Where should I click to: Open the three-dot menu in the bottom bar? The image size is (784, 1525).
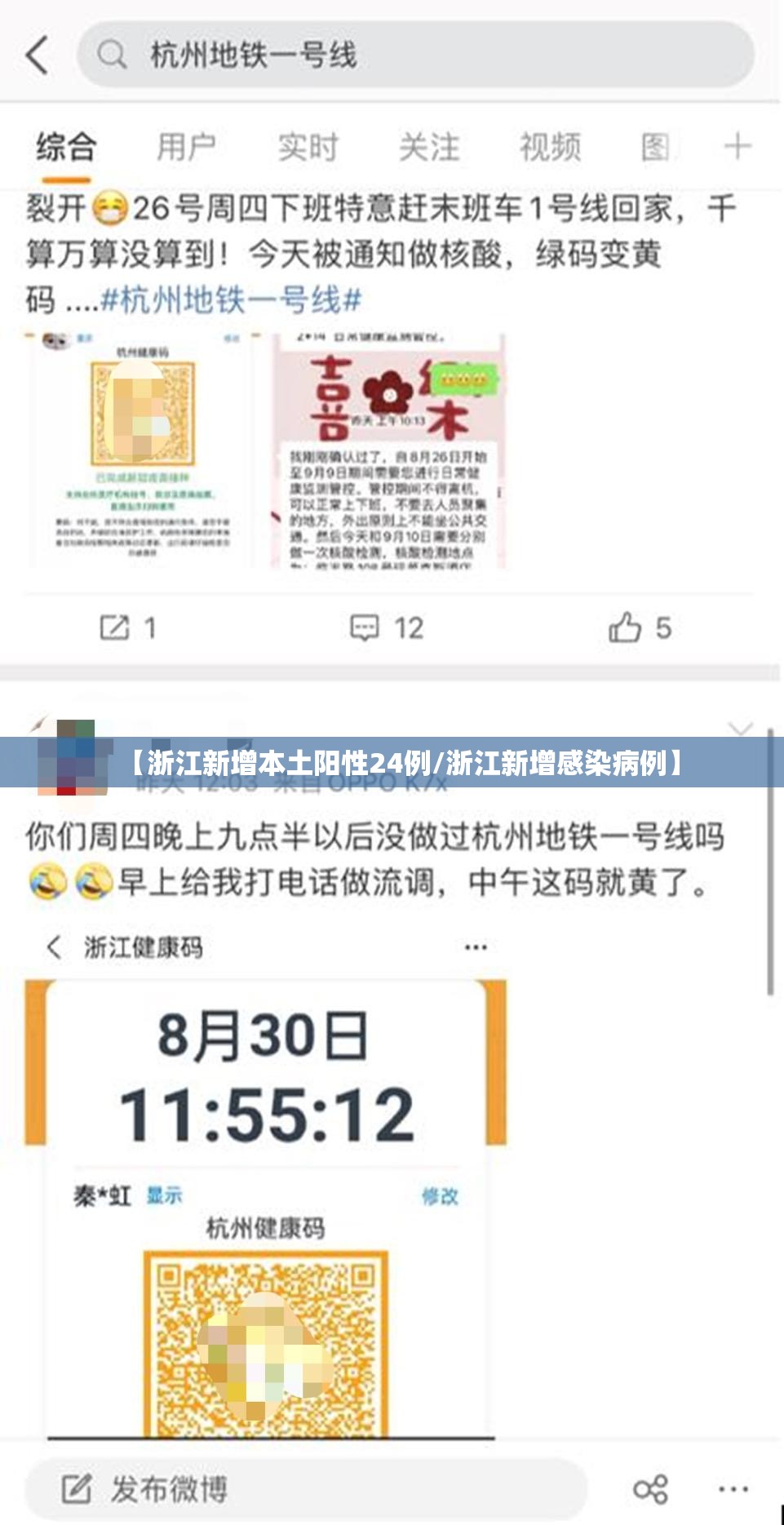point(733,1489)
